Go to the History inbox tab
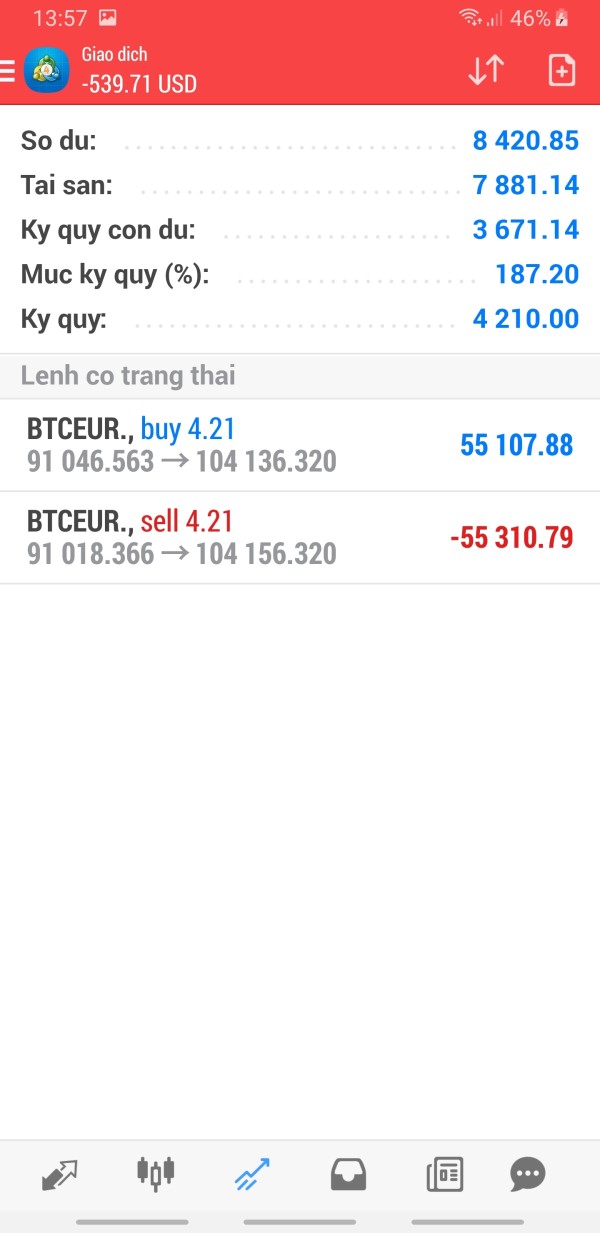The height and width of the screenshot is (1233, 600). (x=348, y=1173)
